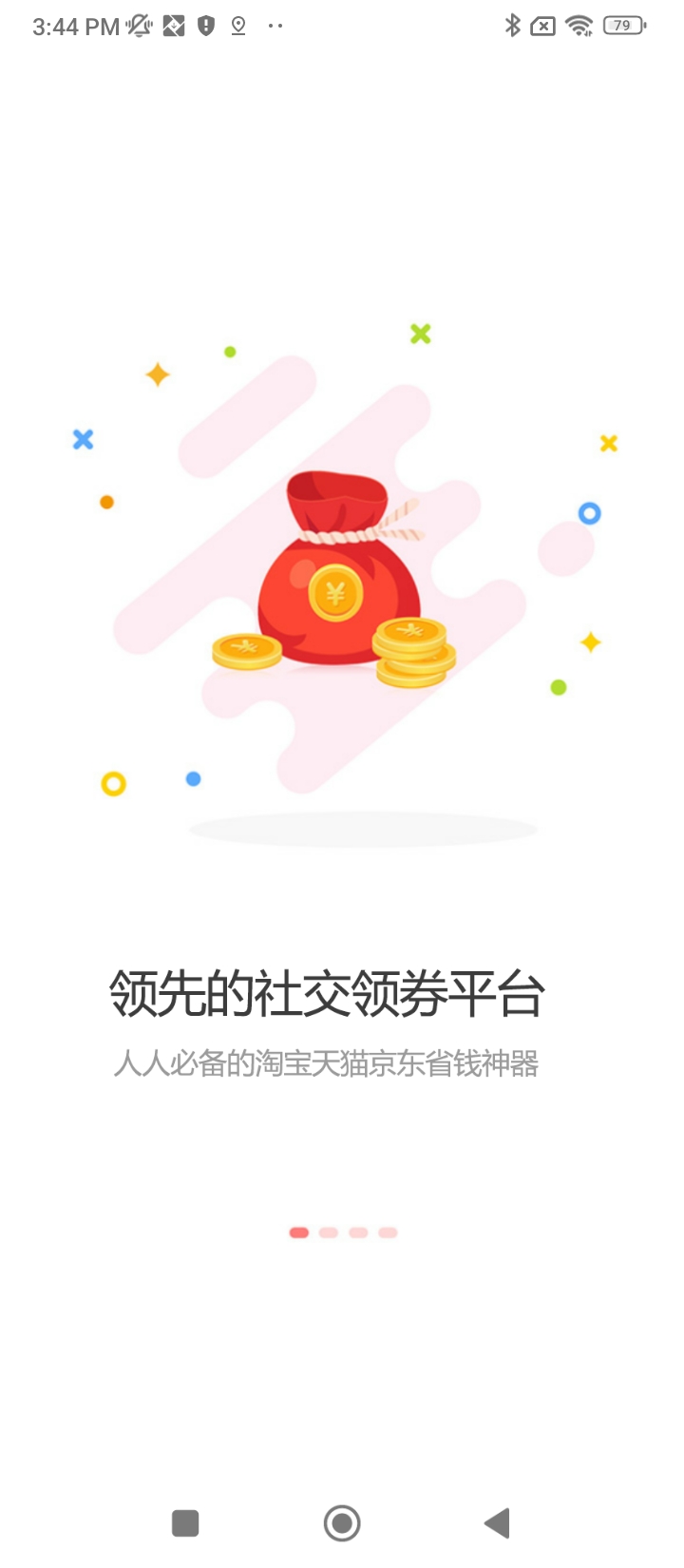Select the second page indicator dot
The image size is (684, 1568).
point(329,1233)
